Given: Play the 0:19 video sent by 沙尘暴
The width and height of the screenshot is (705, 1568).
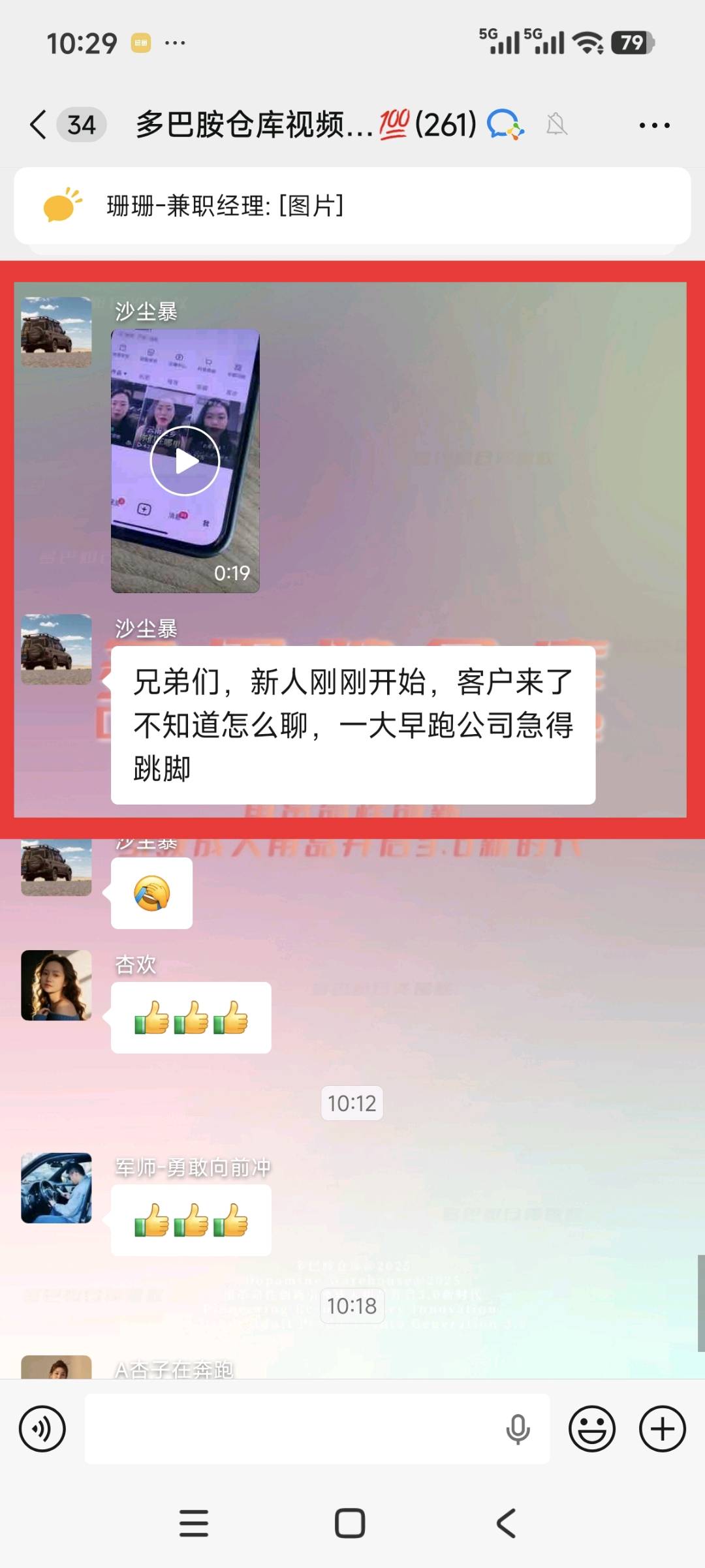Looking at the screenshot, I should pyautogui.click(x=186, y=460).
